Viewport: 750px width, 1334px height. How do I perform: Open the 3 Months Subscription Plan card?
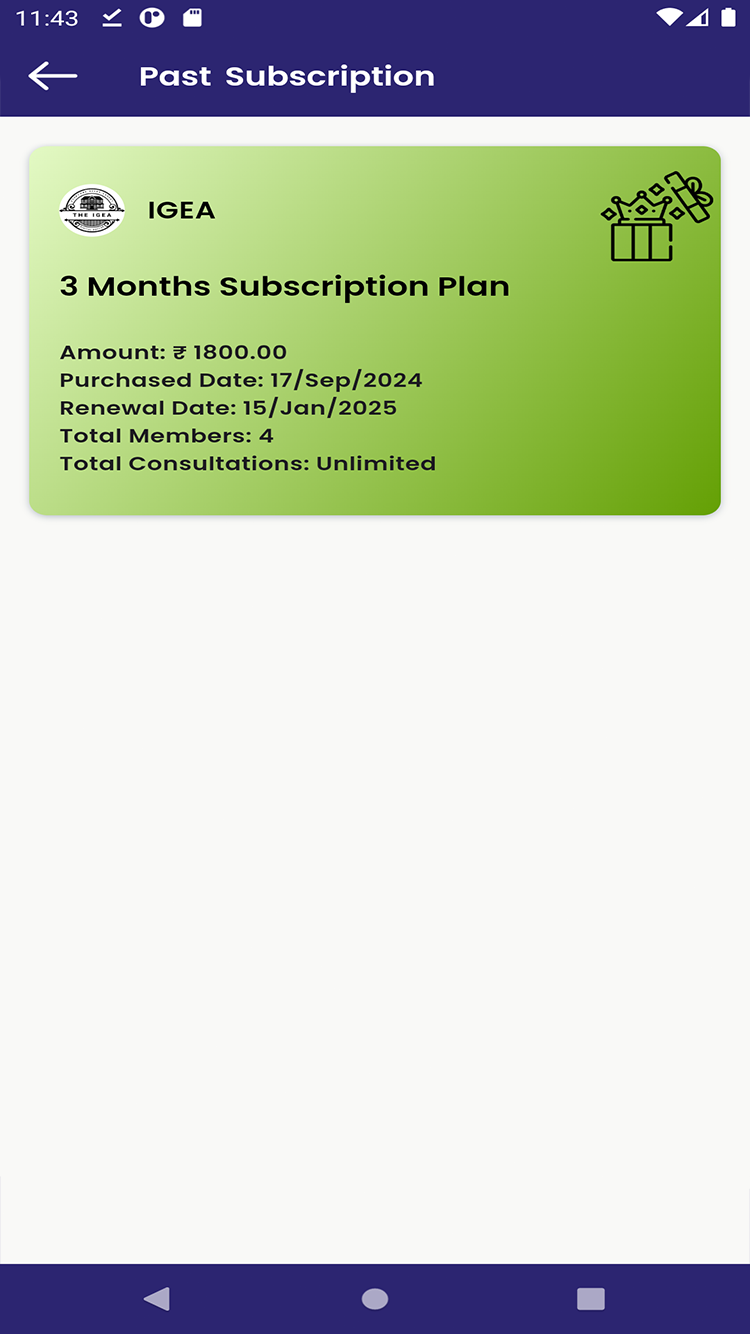tap(374, 330)
